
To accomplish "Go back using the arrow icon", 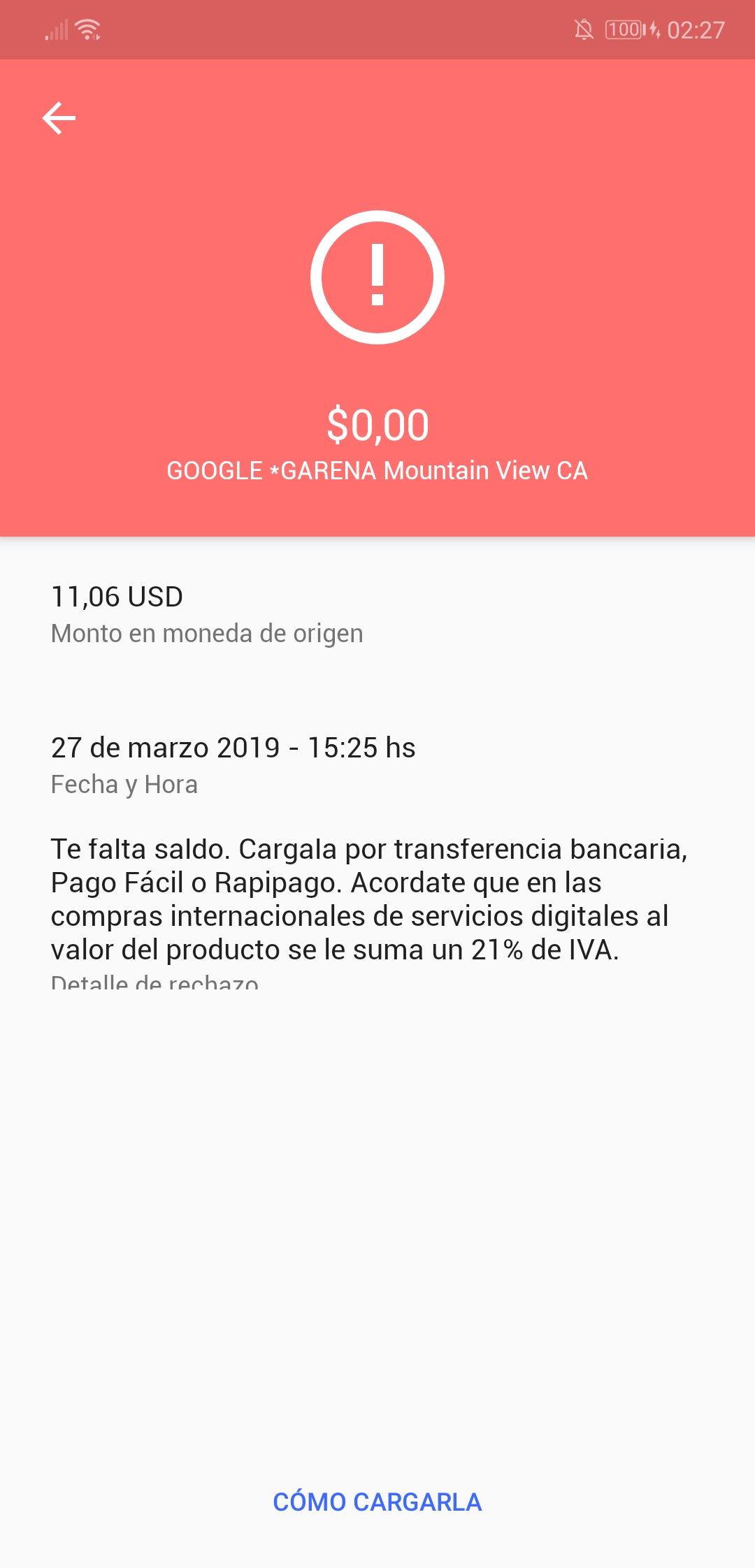I will pos(59,118).
